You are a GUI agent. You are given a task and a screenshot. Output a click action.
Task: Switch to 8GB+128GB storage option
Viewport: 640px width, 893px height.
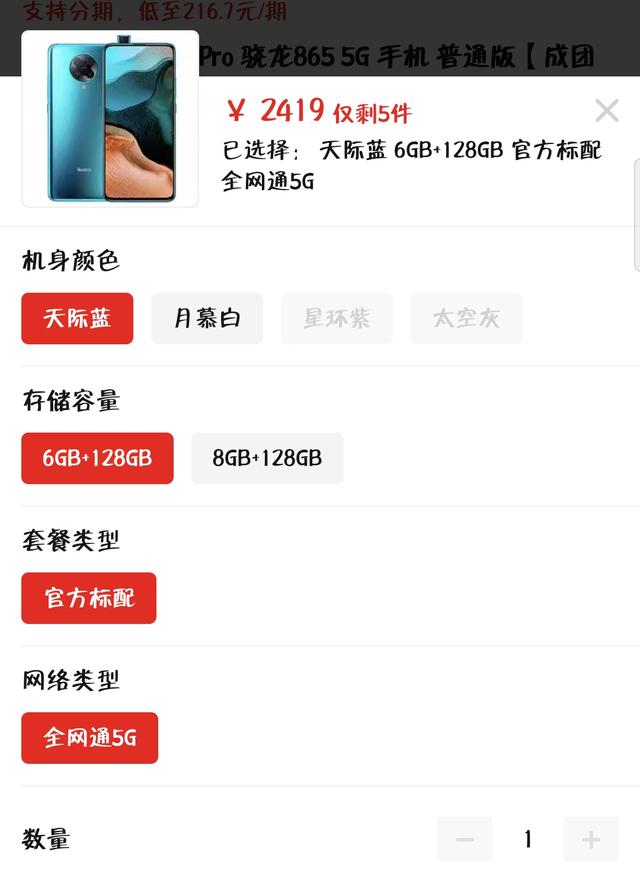point(267,458)
